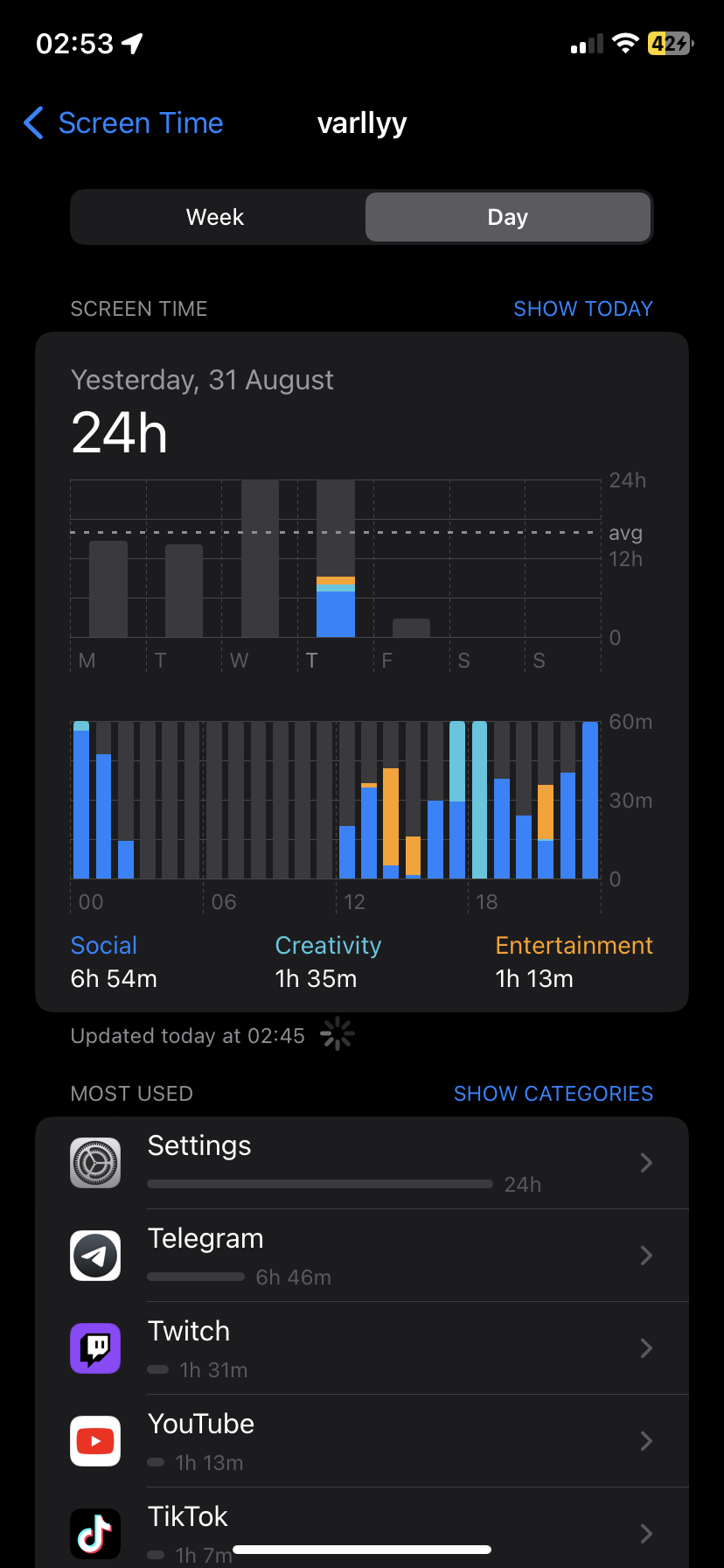
Task: Tap SHOW CATEGORIES link
Action: 553,1094
